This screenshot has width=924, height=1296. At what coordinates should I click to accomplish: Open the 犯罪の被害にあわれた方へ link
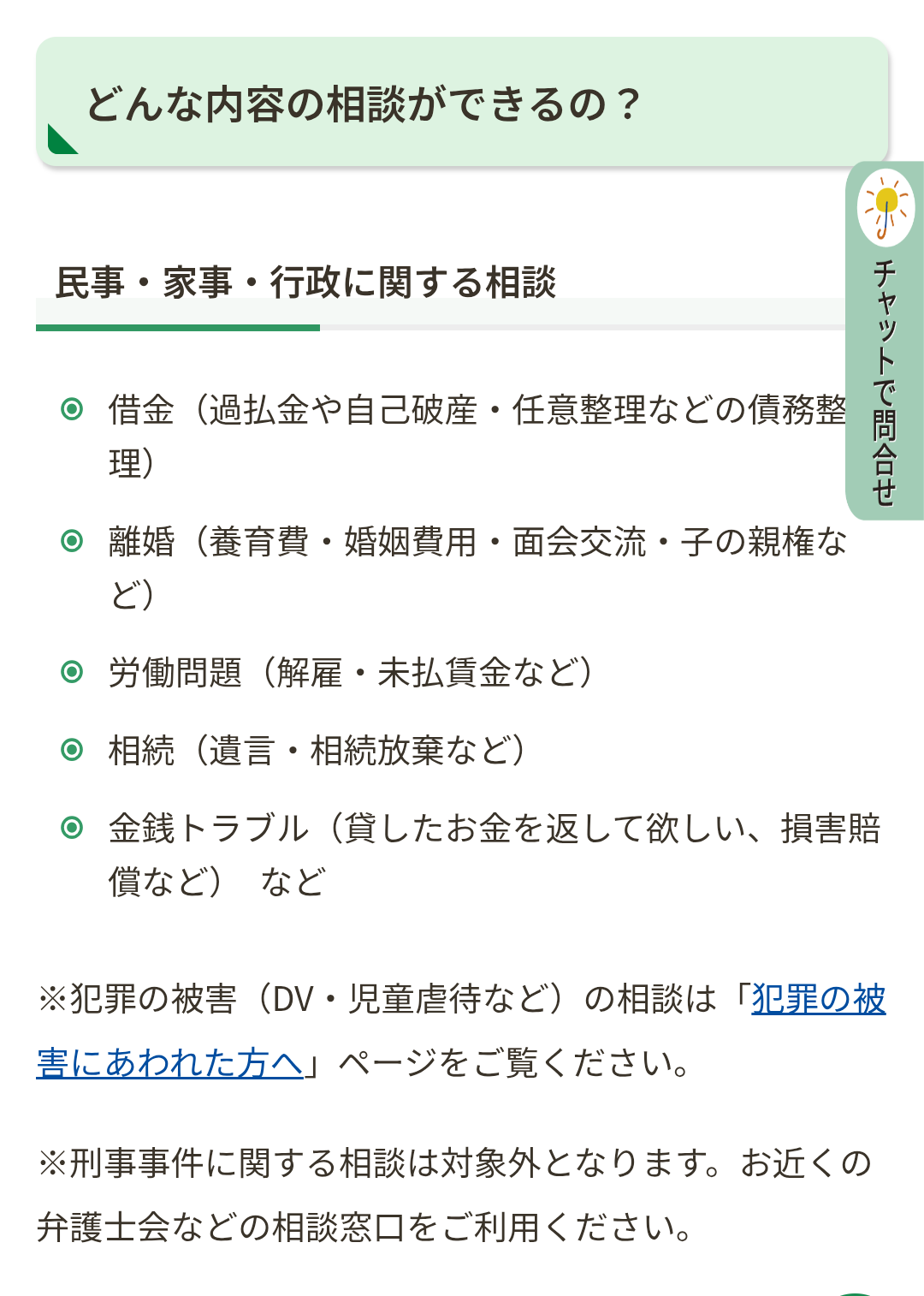[171, 1063]
